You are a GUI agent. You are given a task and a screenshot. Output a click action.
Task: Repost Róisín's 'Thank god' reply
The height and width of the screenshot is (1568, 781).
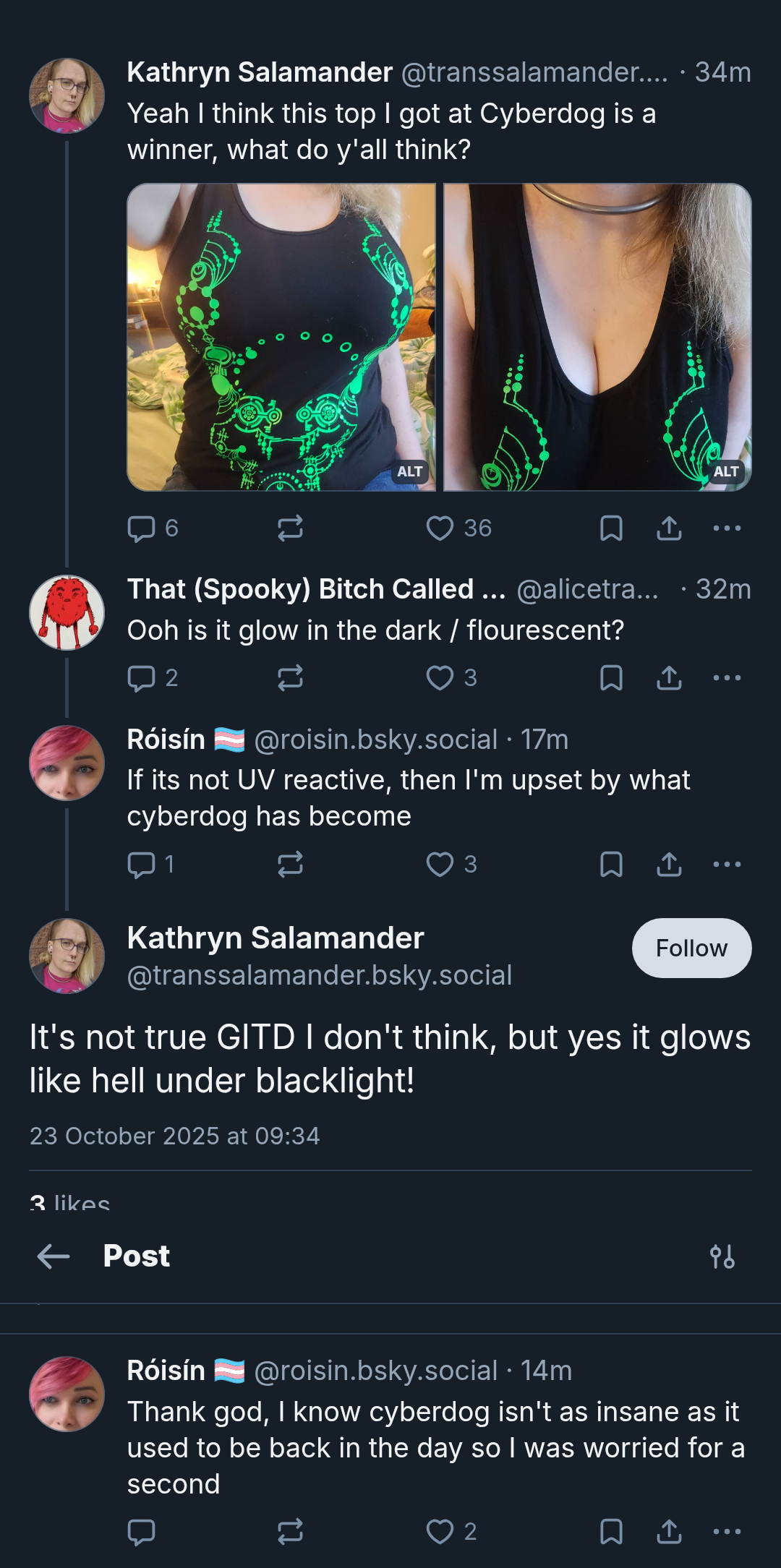[290, 1532]
